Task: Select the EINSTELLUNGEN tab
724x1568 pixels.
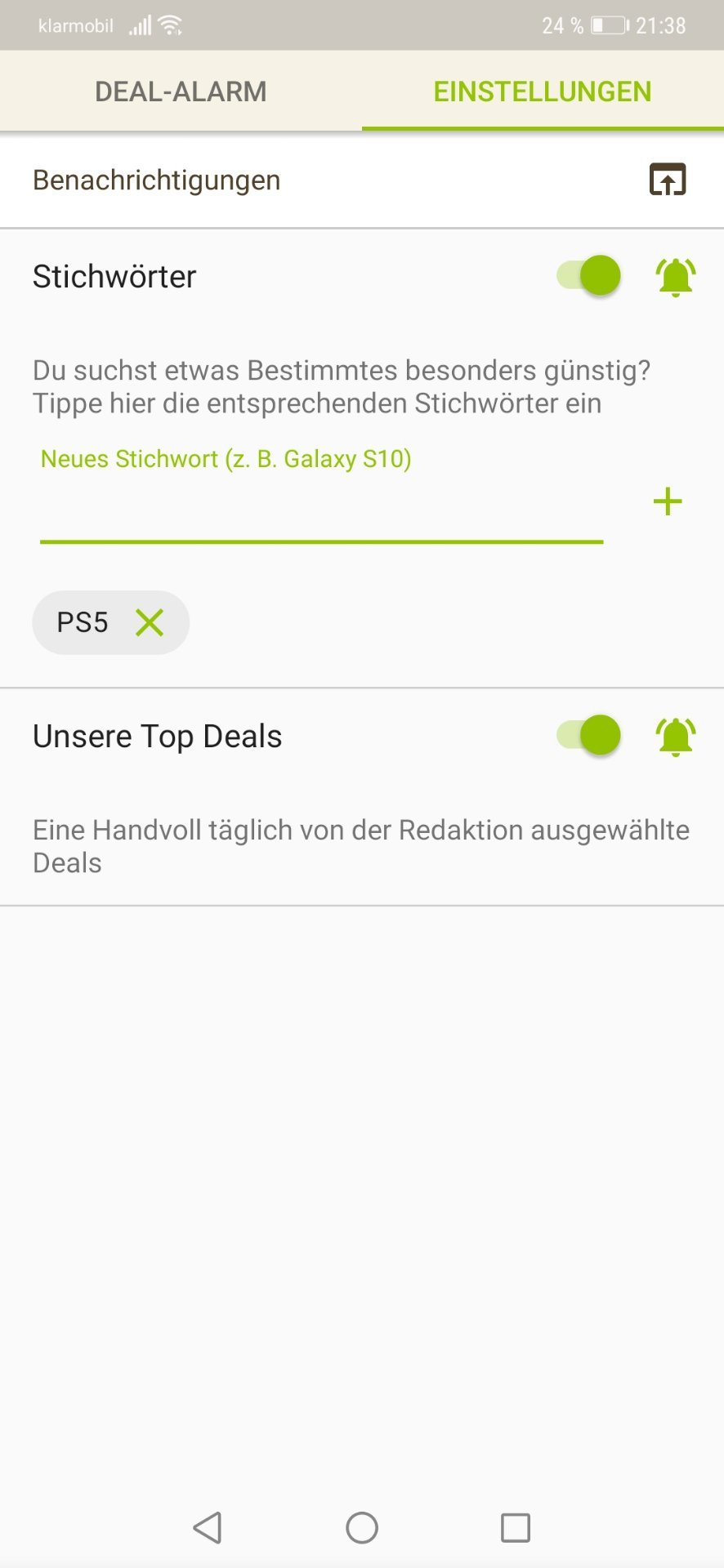Action: 542,91
